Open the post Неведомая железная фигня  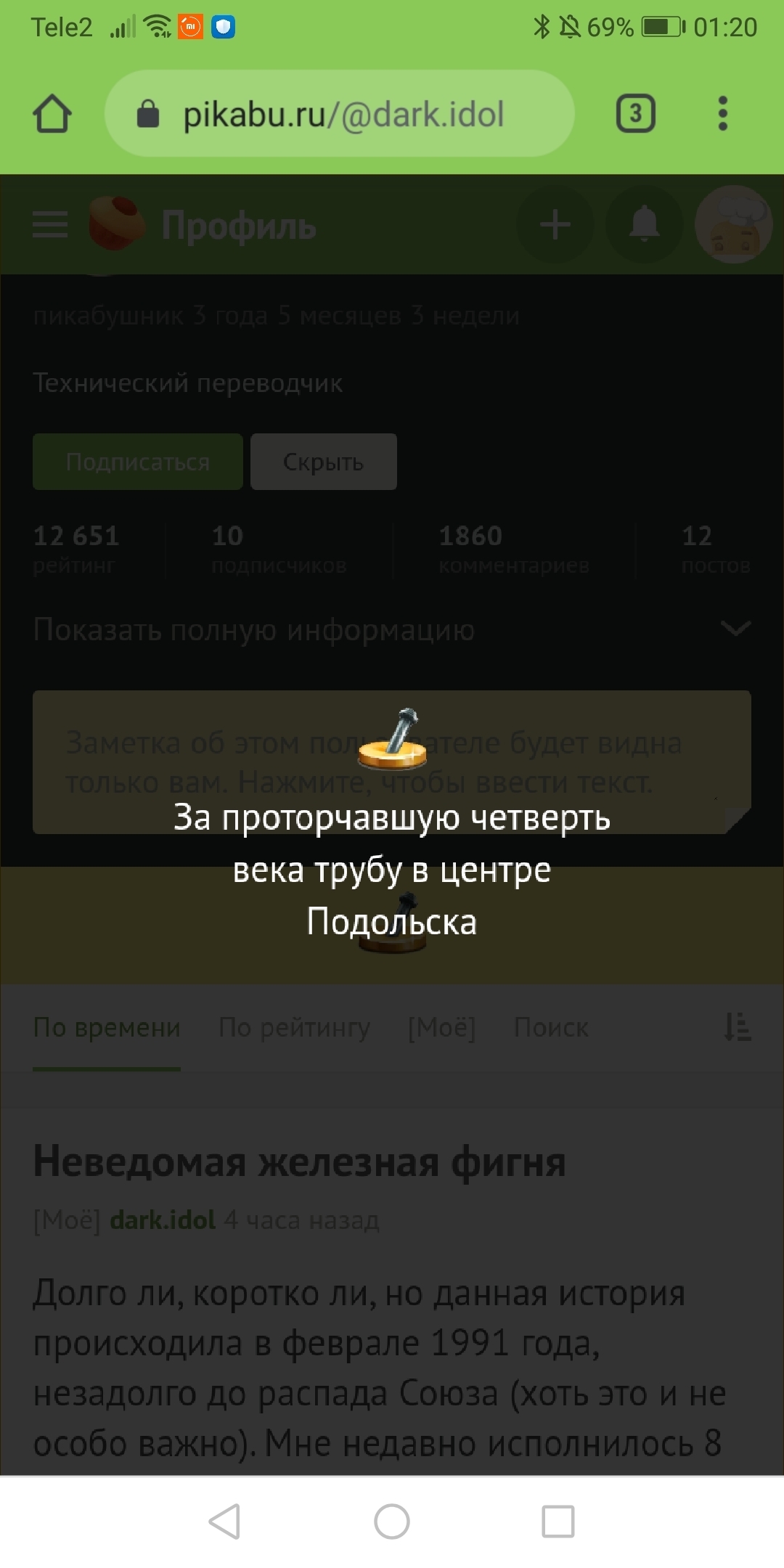click(299, 1161)
